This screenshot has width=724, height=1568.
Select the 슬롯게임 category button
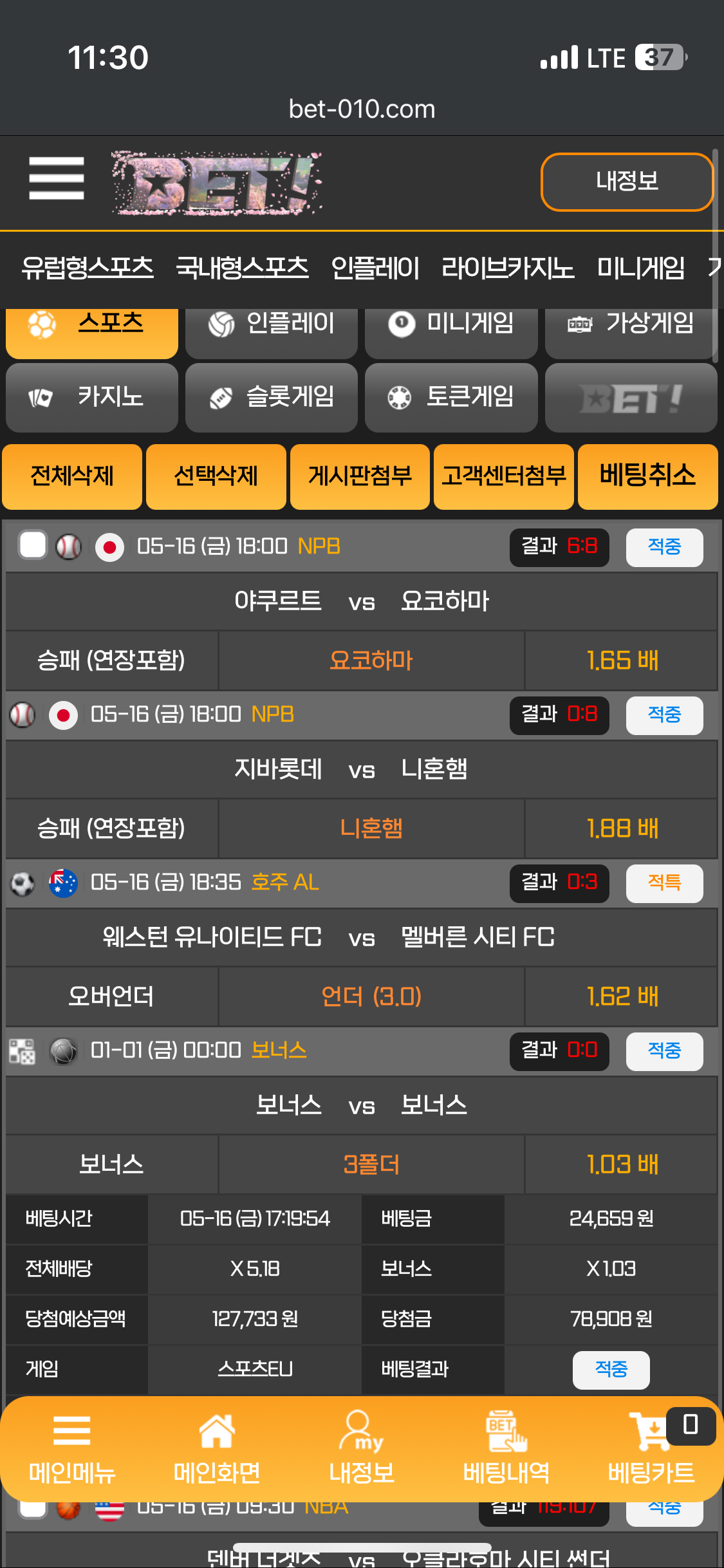click(271, 397)
